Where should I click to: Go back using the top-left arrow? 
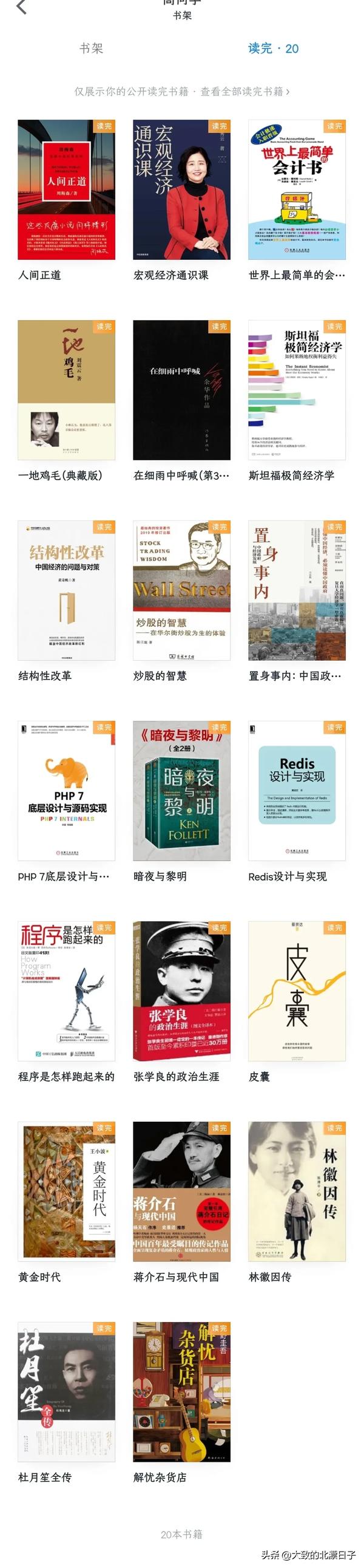click(x=21, y=7)
